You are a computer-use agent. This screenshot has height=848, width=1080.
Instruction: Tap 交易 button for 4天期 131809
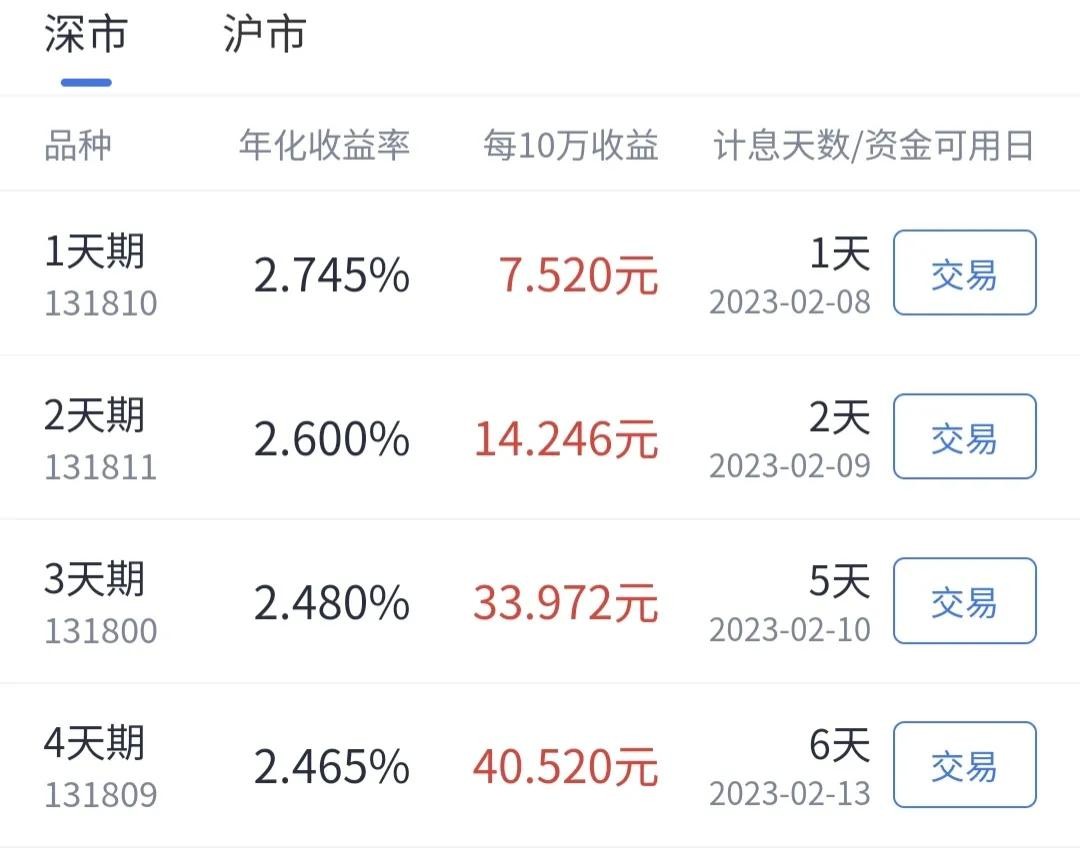(x=964, y=765)
